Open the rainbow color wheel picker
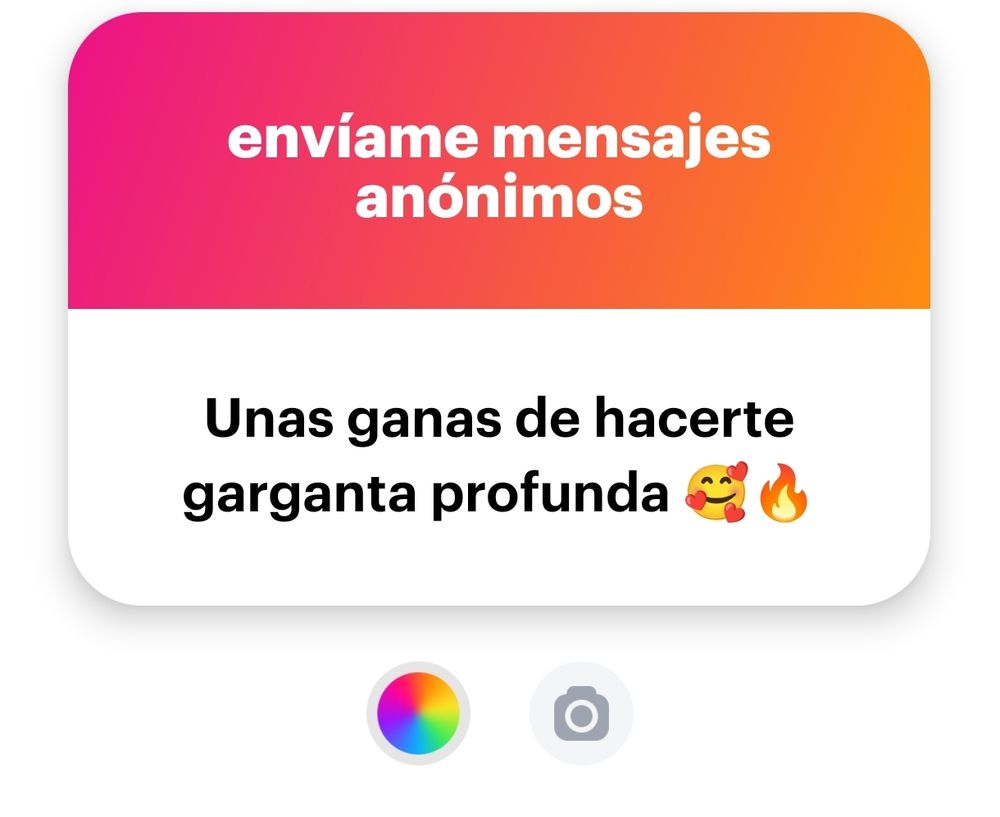Viewport: 1000px width, 817px height. click(x=418, y=714)
